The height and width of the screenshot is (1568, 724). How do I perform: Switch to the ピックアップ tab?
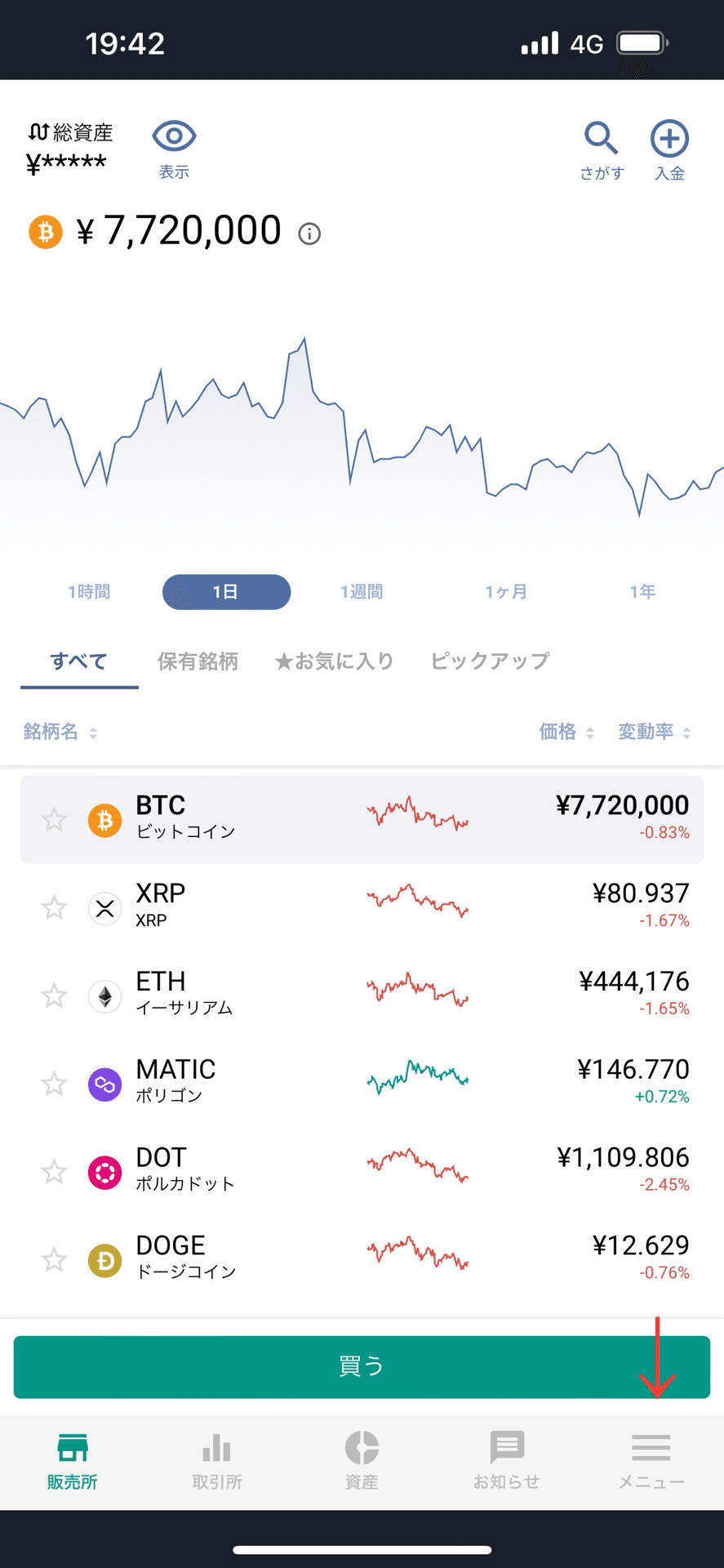pos(490,661)
